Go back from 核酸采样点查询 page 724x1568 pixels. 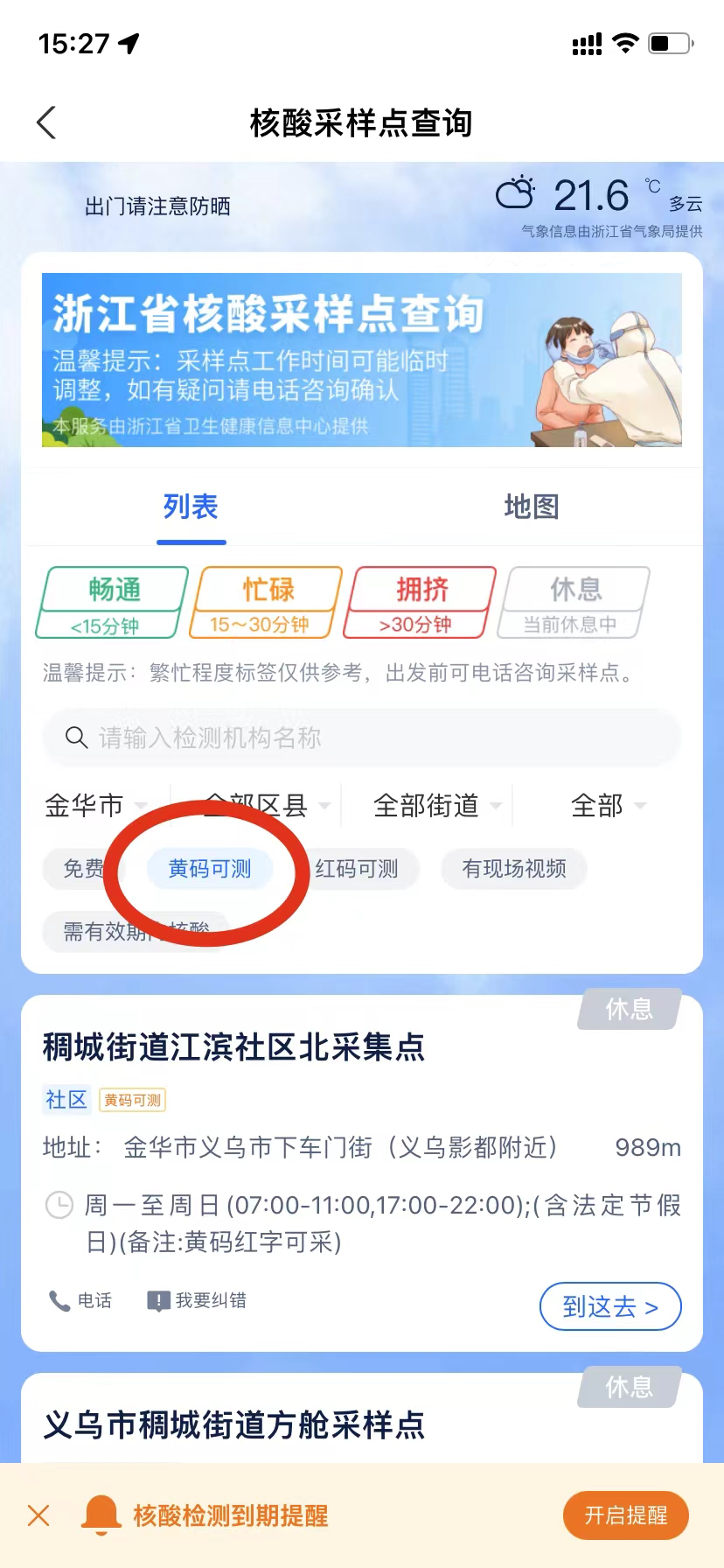[x=47, y=122]
